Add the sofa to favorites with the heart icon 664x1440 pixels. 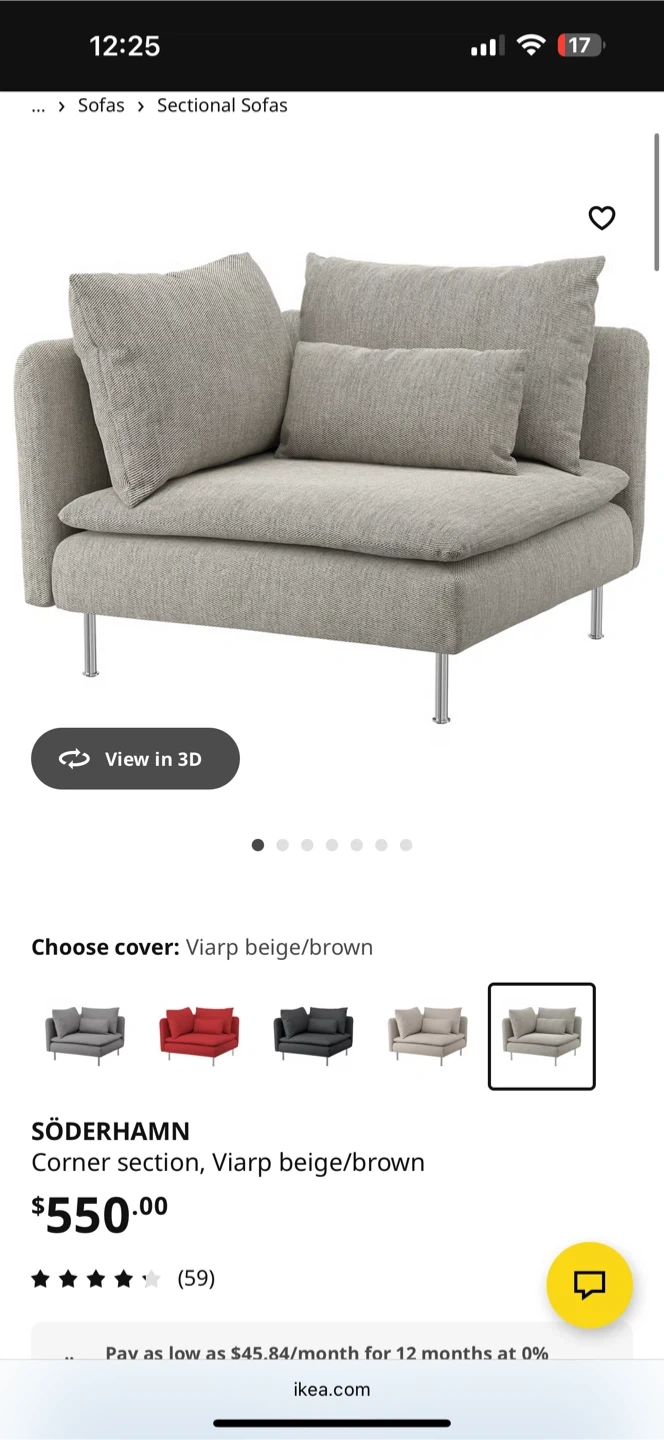(601, 218)
